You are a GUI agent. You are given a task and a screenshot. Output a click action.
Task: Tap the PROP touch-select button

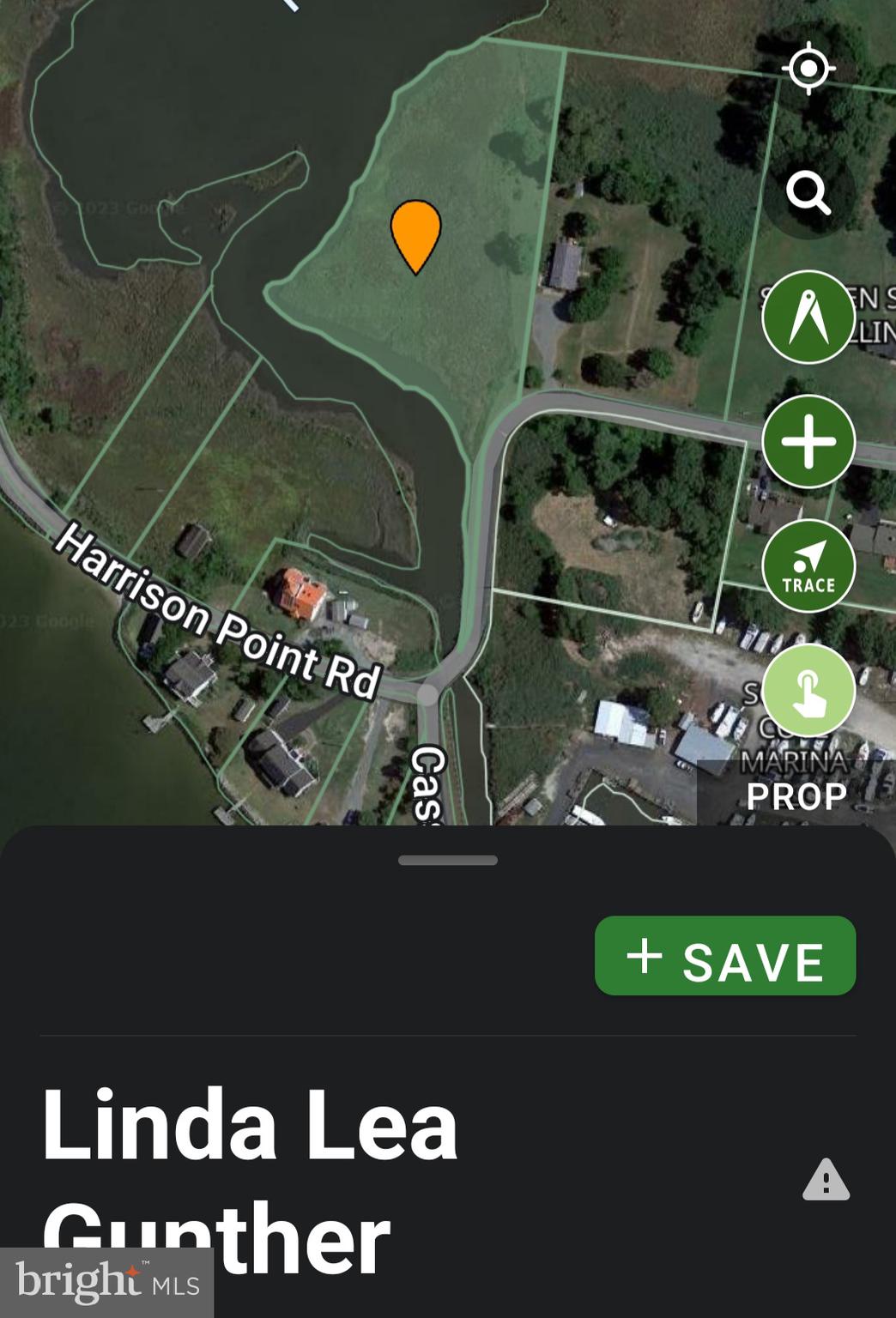click(x=808, y=692)
